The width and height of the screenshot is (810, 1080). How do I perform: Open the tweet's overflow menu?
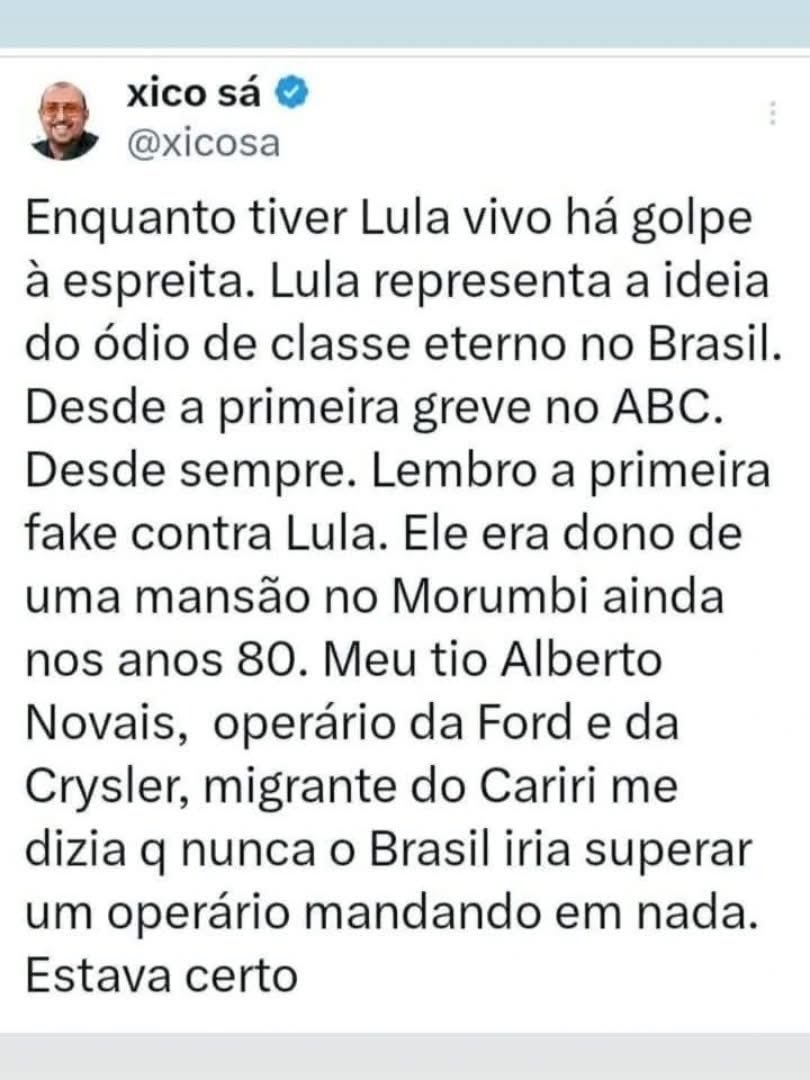[x=771, y=112]
